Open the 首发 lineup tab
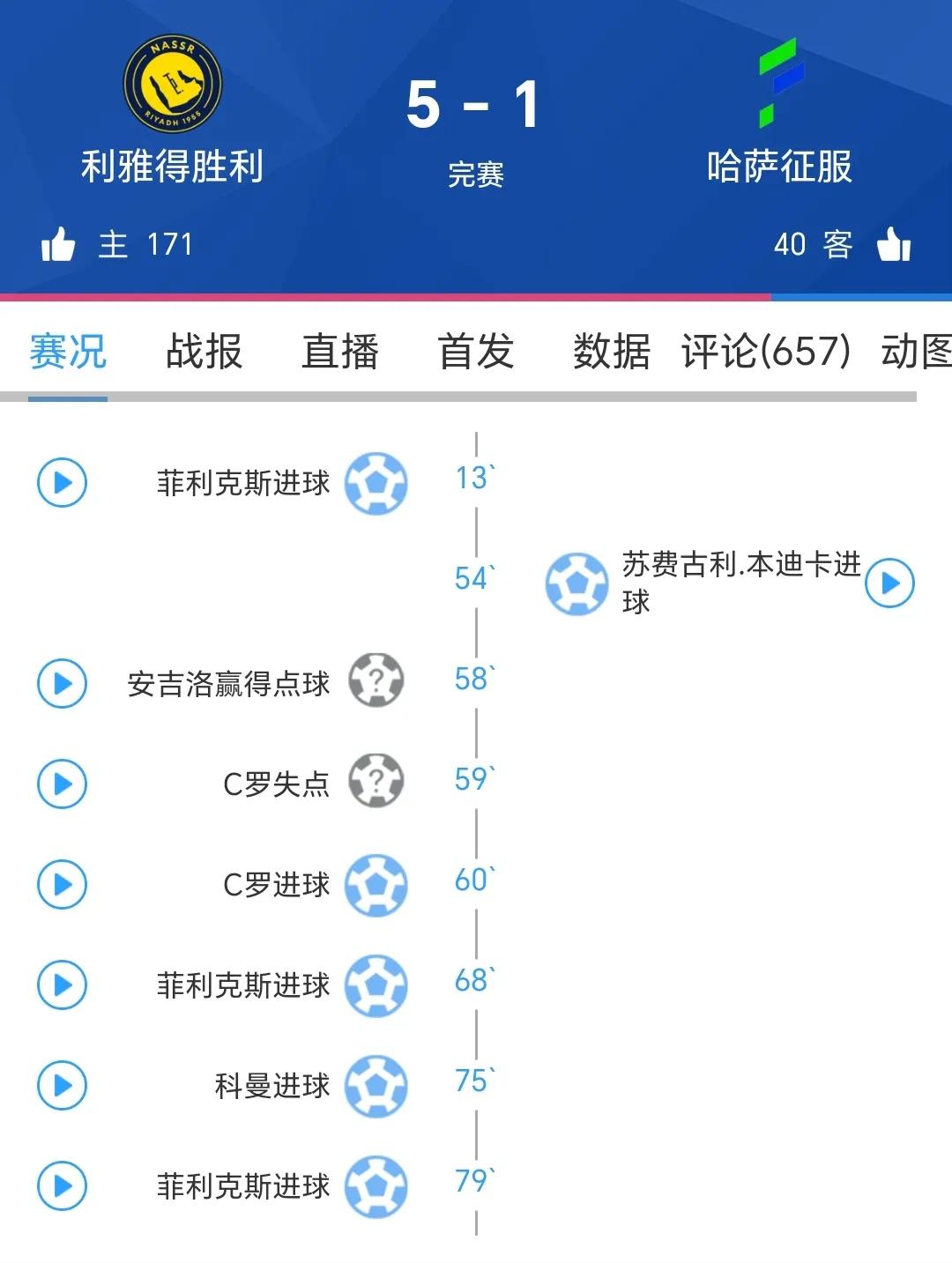The height and width of the screenshot is (1263, 952). pyautogui.click(x=476, y=352)
